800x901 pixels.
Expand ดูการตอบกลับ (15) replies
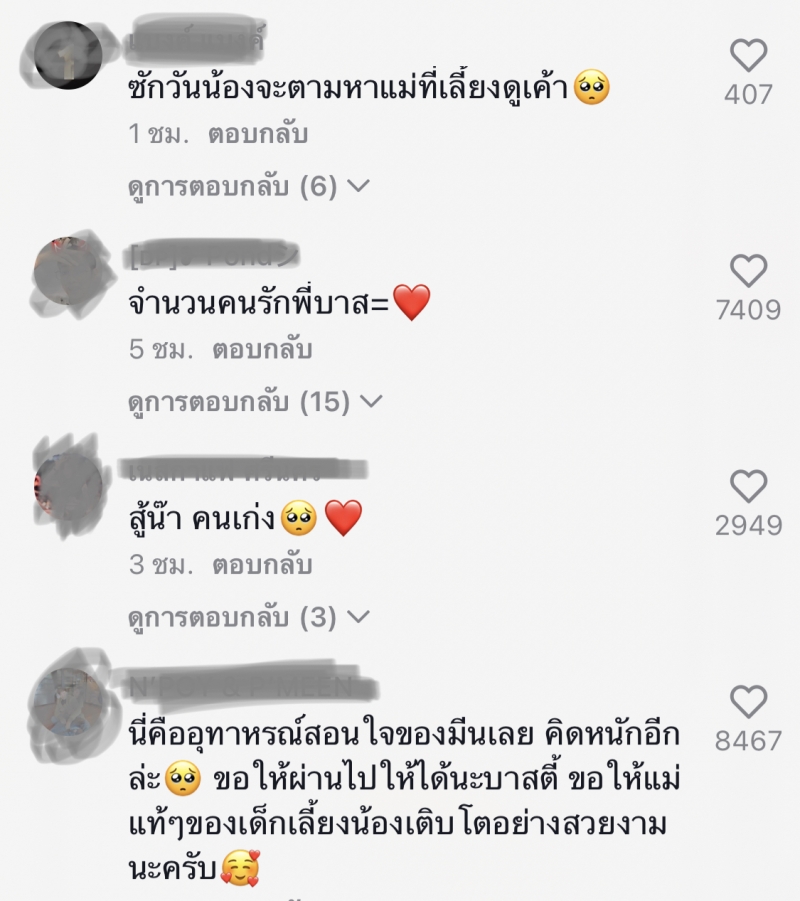click(x=255, y=402)
